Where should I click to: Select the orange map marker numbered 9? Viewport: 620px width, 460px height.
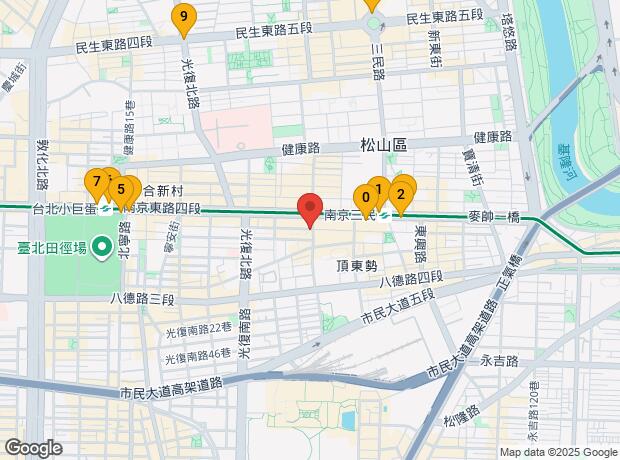183,19
